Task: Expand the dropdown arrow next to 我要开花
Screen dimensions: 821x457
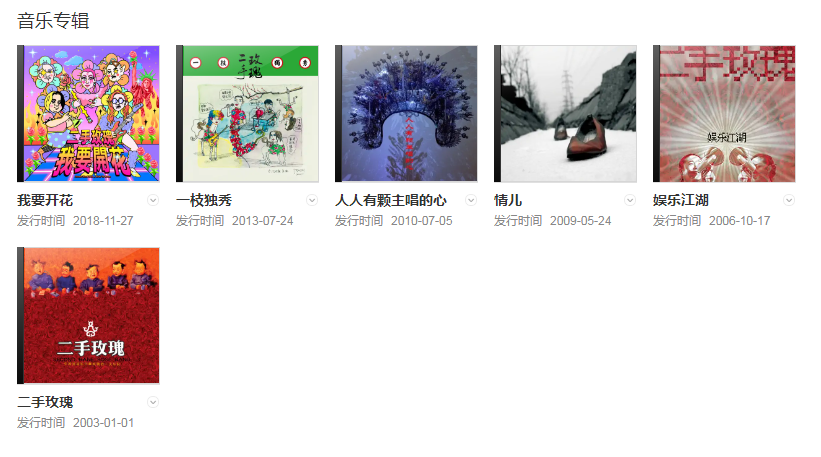Action: (153, 200)
